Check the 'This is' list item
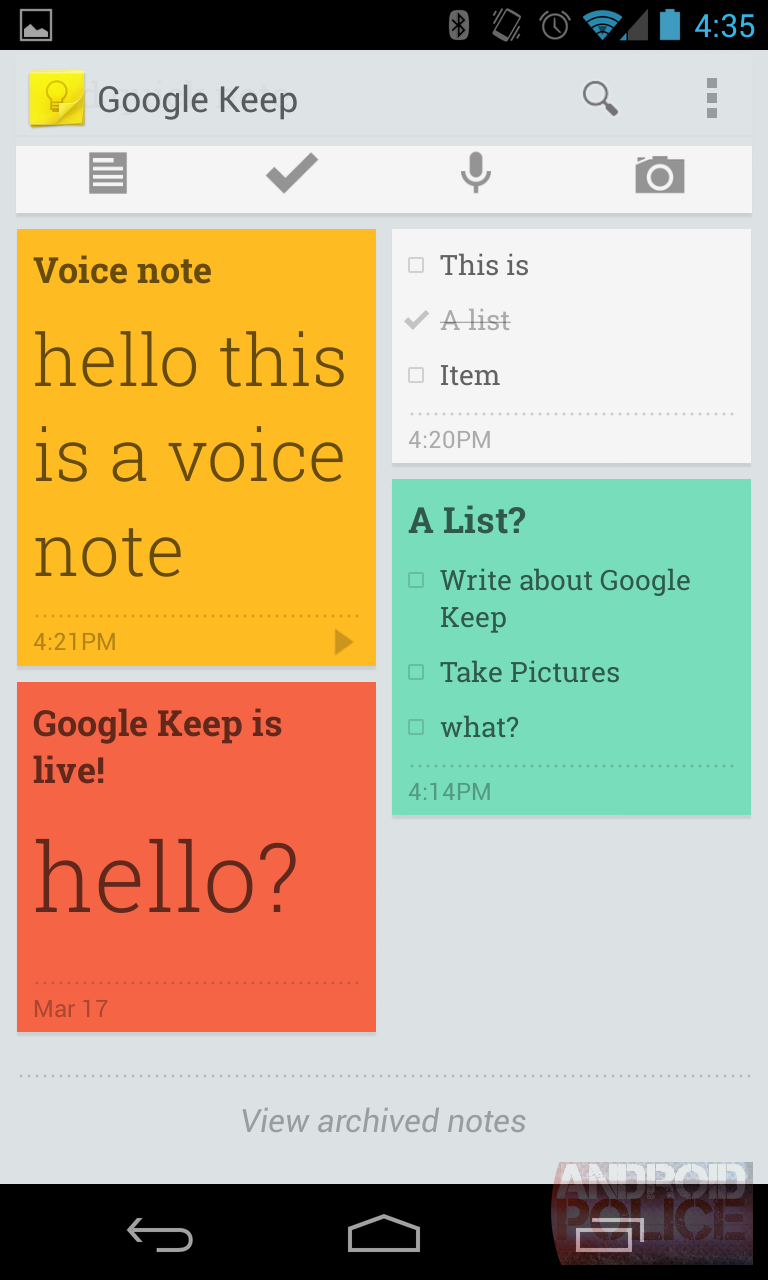Image resolution: width=768 pixels, height=1280 pixels. pyautogui.click(x=416, y=264)
